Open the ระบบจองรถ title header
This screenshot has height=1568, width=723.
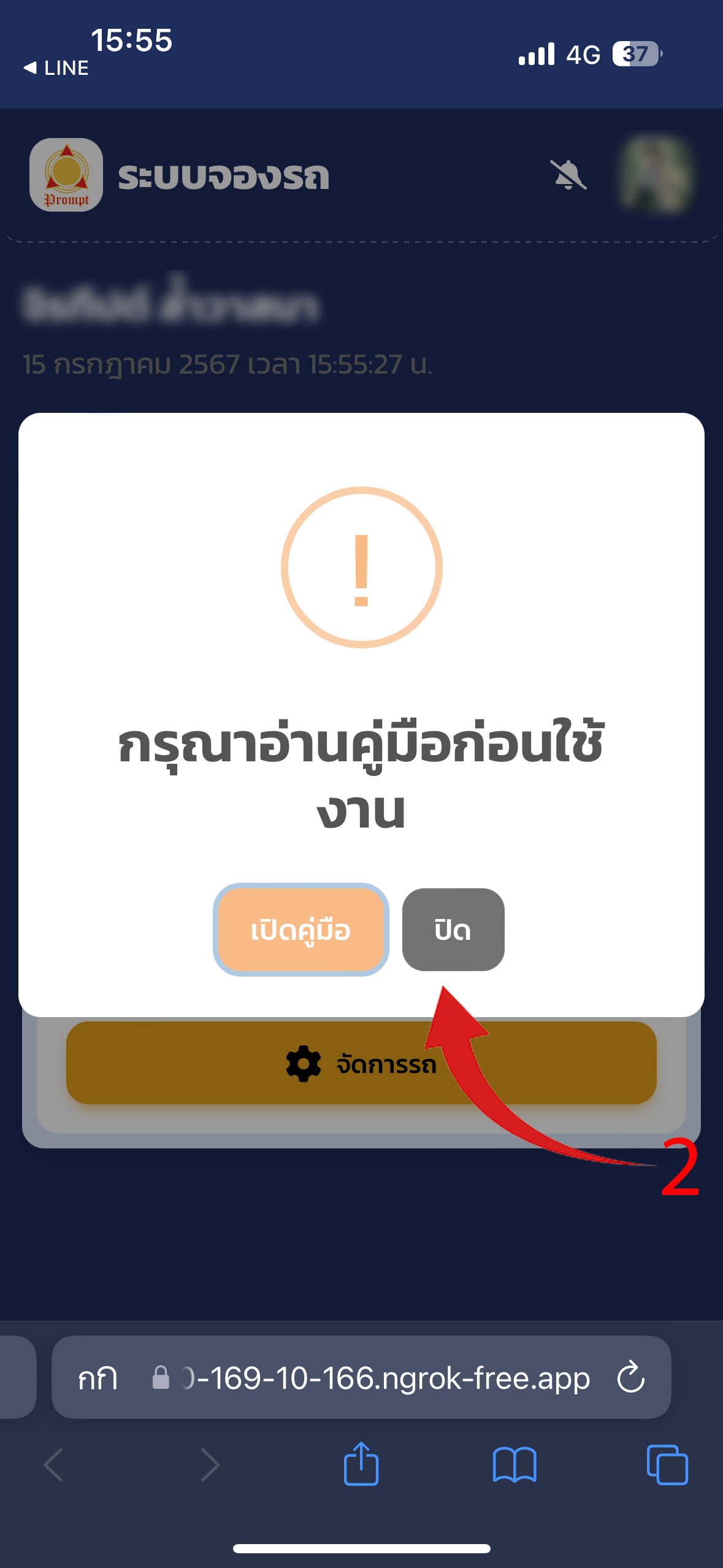tap(221, 177)
